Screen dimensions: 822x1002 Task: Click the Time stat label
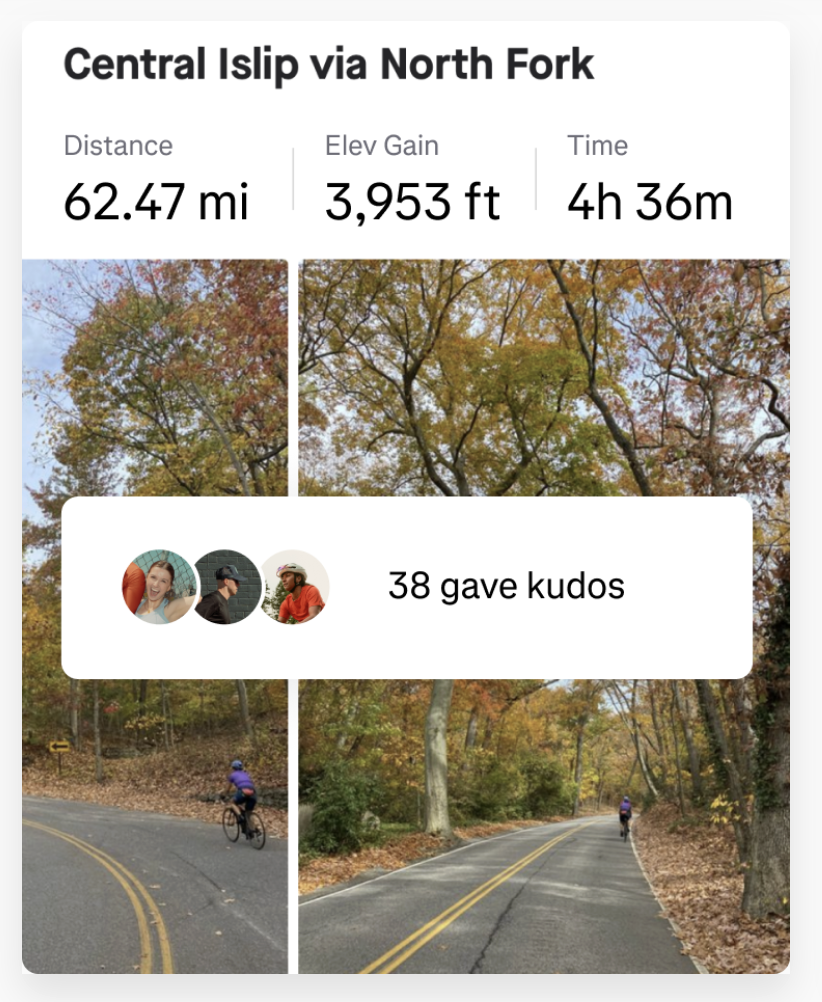pyautogui.click(x=597, y=145)
